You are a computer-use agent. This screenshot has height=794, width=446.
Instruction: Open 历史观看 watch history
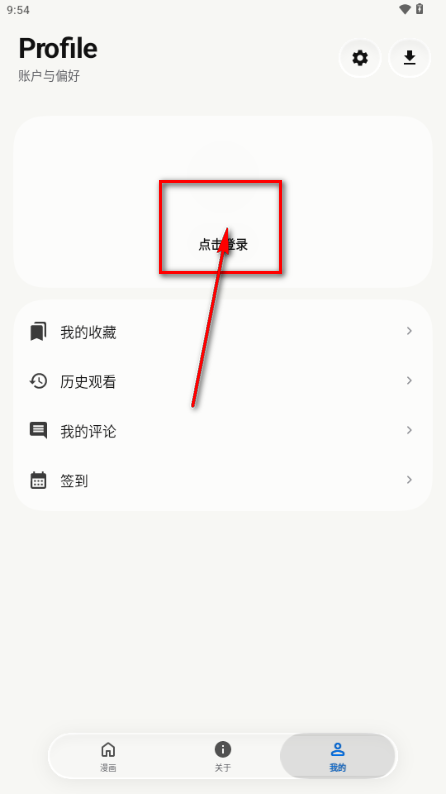[223, 381]
